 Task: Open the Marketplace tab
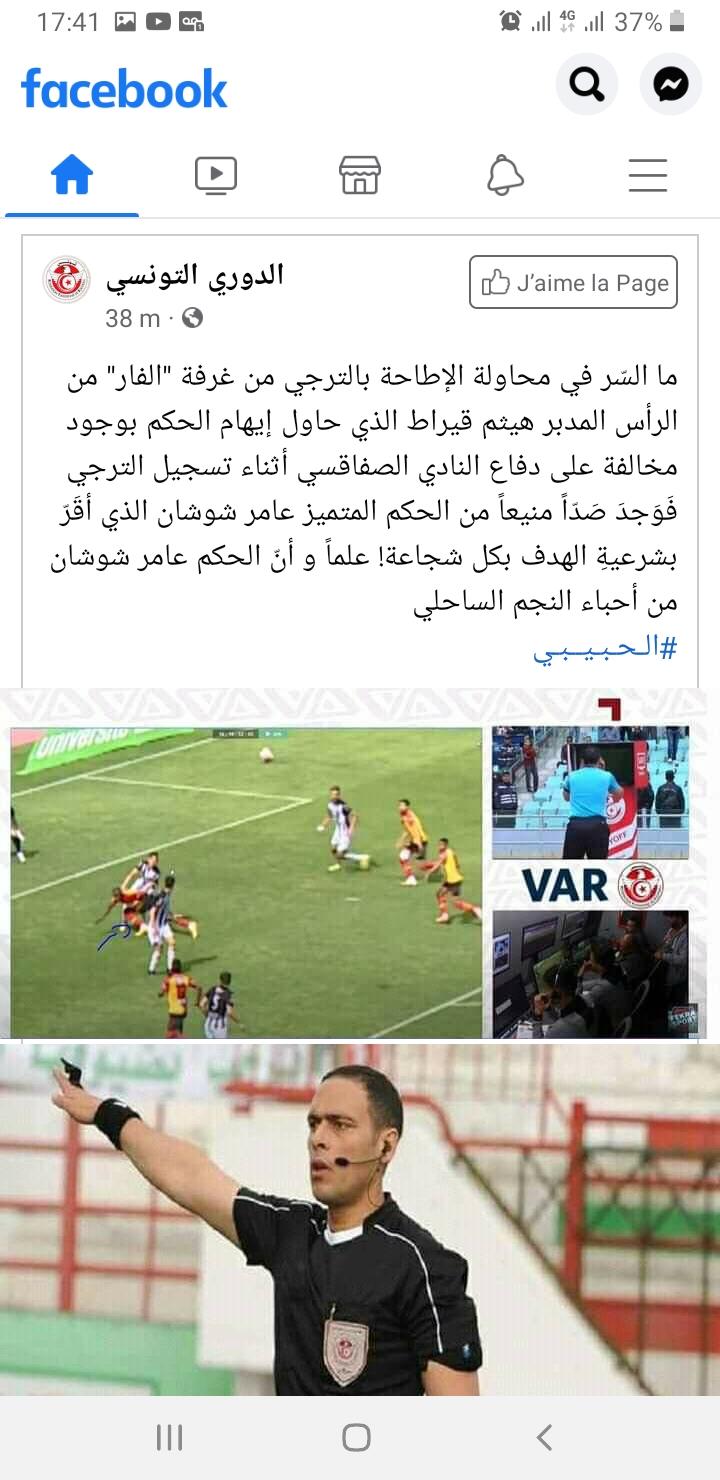point(360,176)
